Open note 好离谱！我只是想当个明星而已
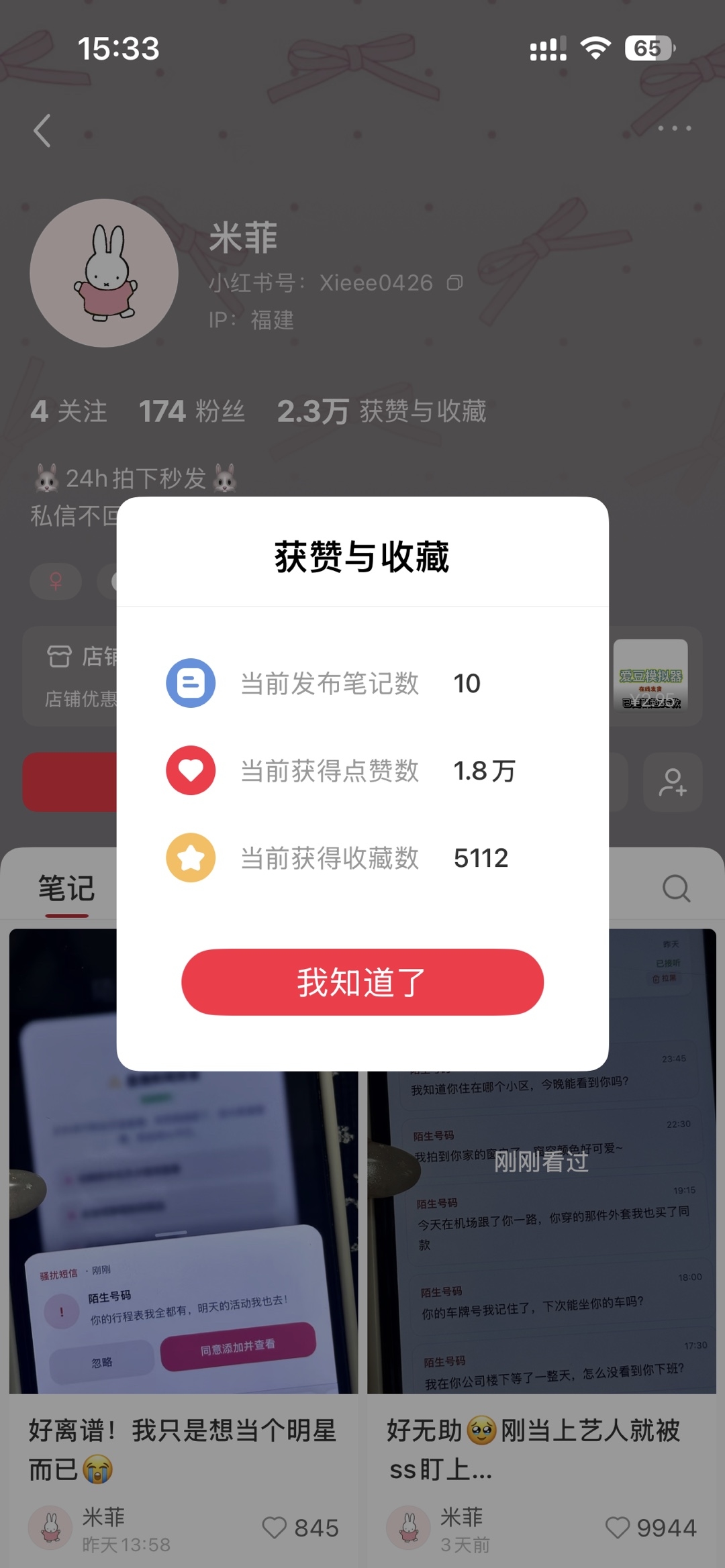This screenshot has height=1568, width=725. [x=183, y=1450]
